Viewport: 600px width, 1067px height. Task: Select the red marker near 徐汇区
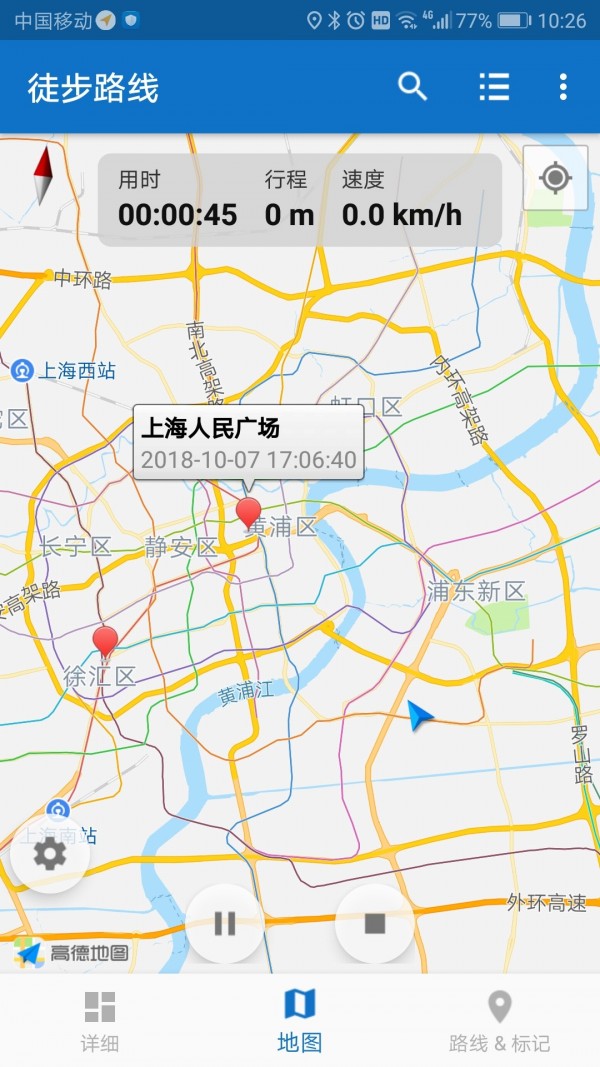click(104, 640)
